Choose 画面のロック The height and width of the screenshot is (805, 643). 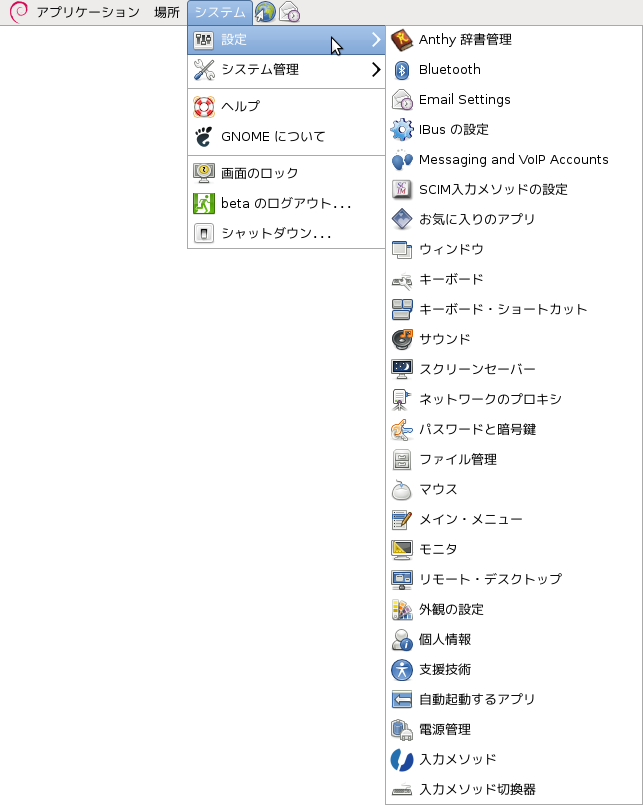259,173
